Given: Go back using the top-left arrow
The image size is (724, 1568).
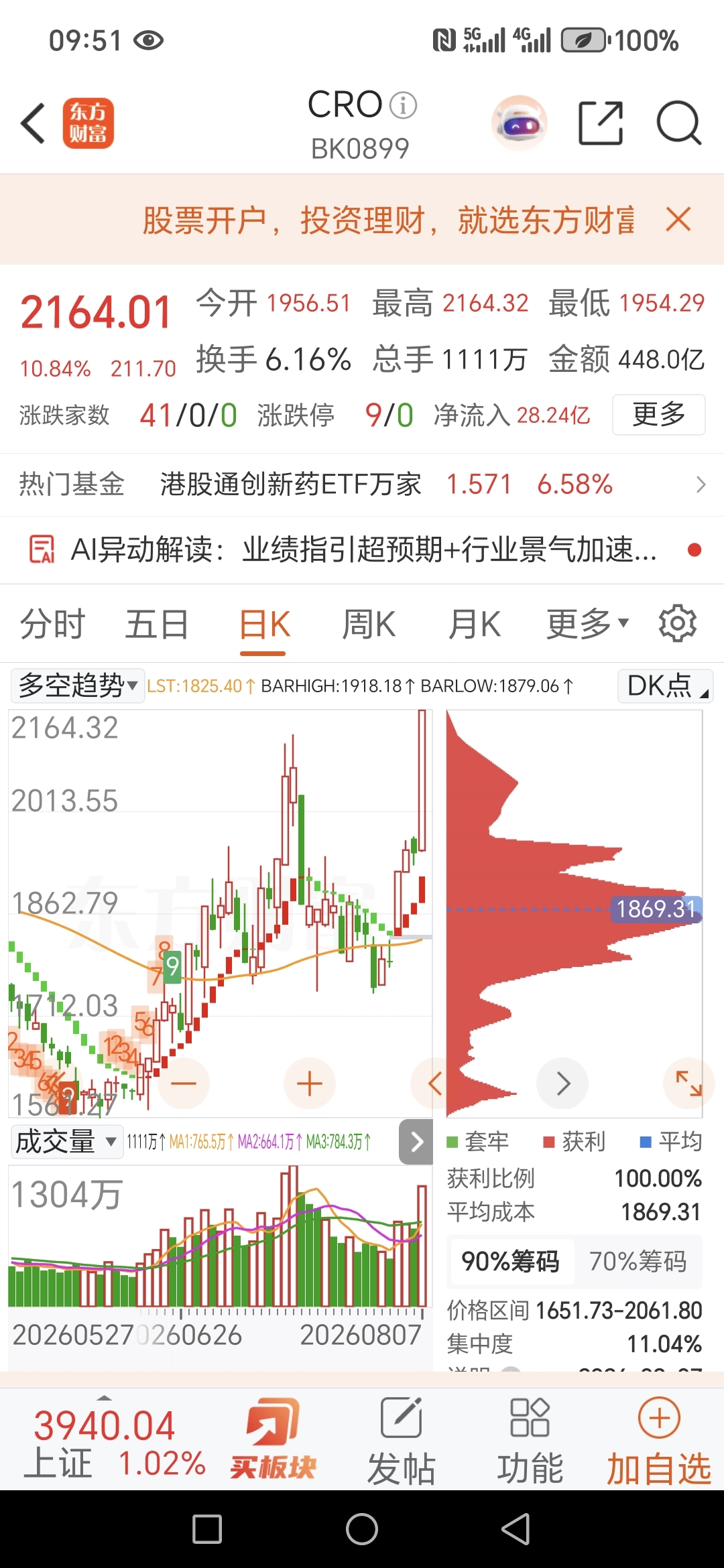Looking at the screenshot, I should [34, 123].
